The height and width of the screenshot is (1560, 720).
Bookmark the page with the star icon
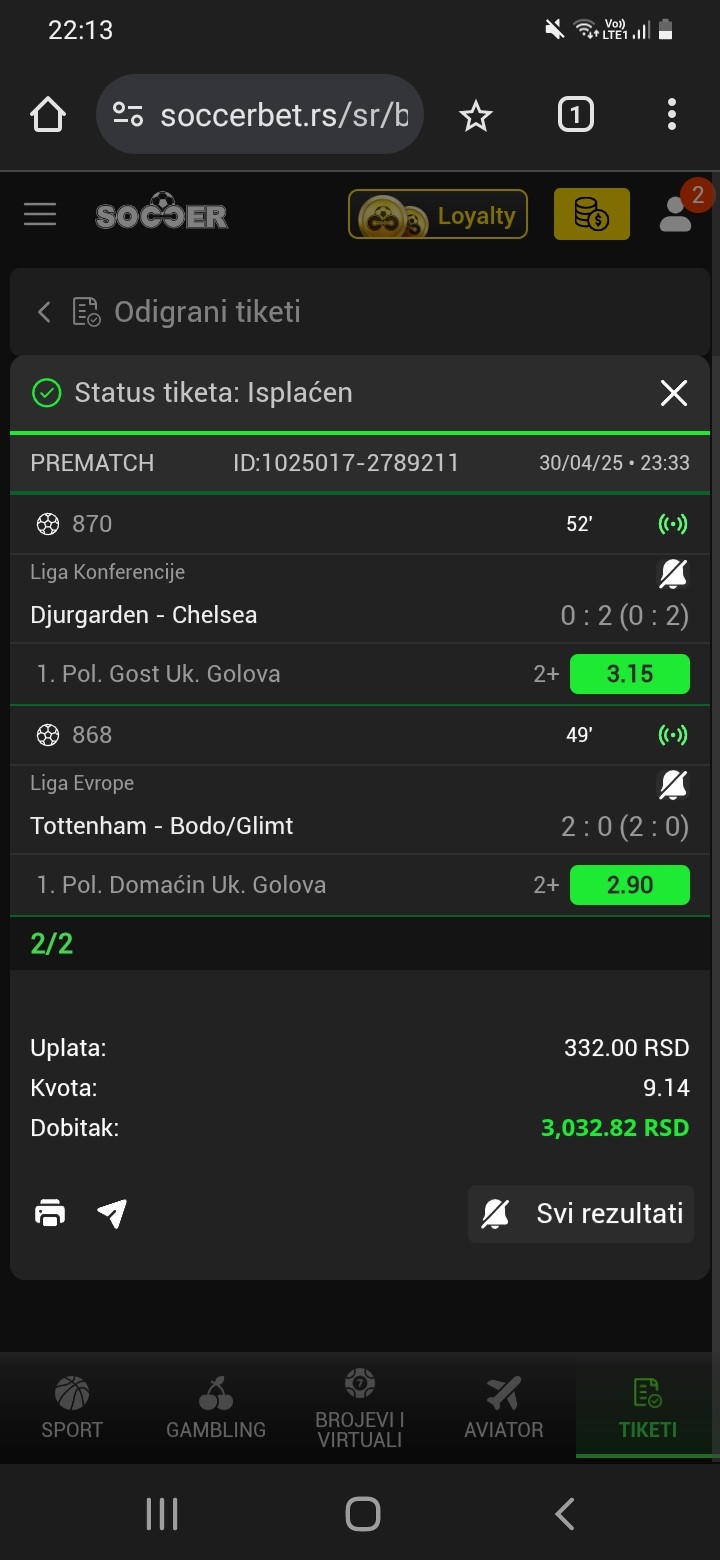tap(476, 116)
